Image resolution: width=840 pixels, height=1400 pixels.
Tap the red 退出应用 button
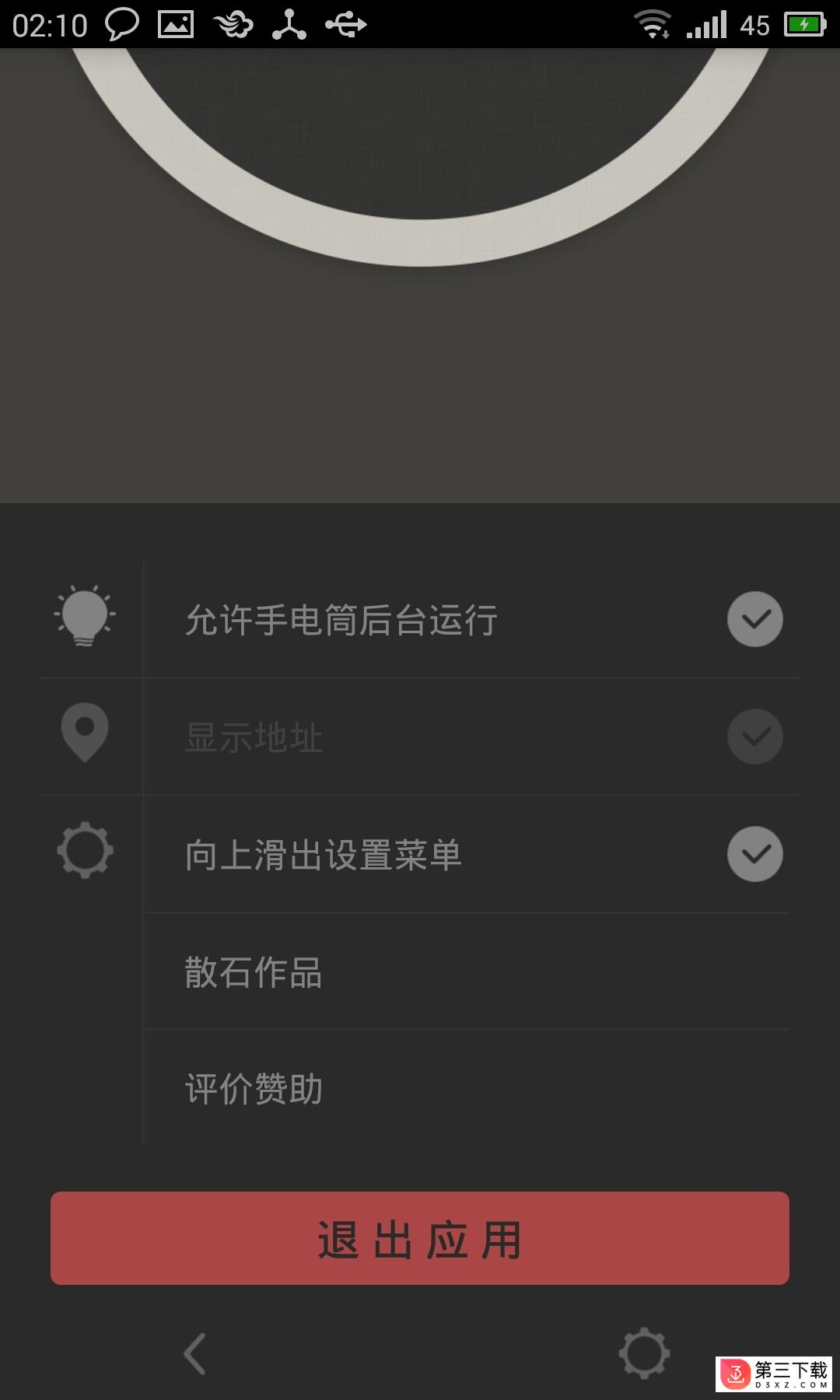click(420, 1238)
